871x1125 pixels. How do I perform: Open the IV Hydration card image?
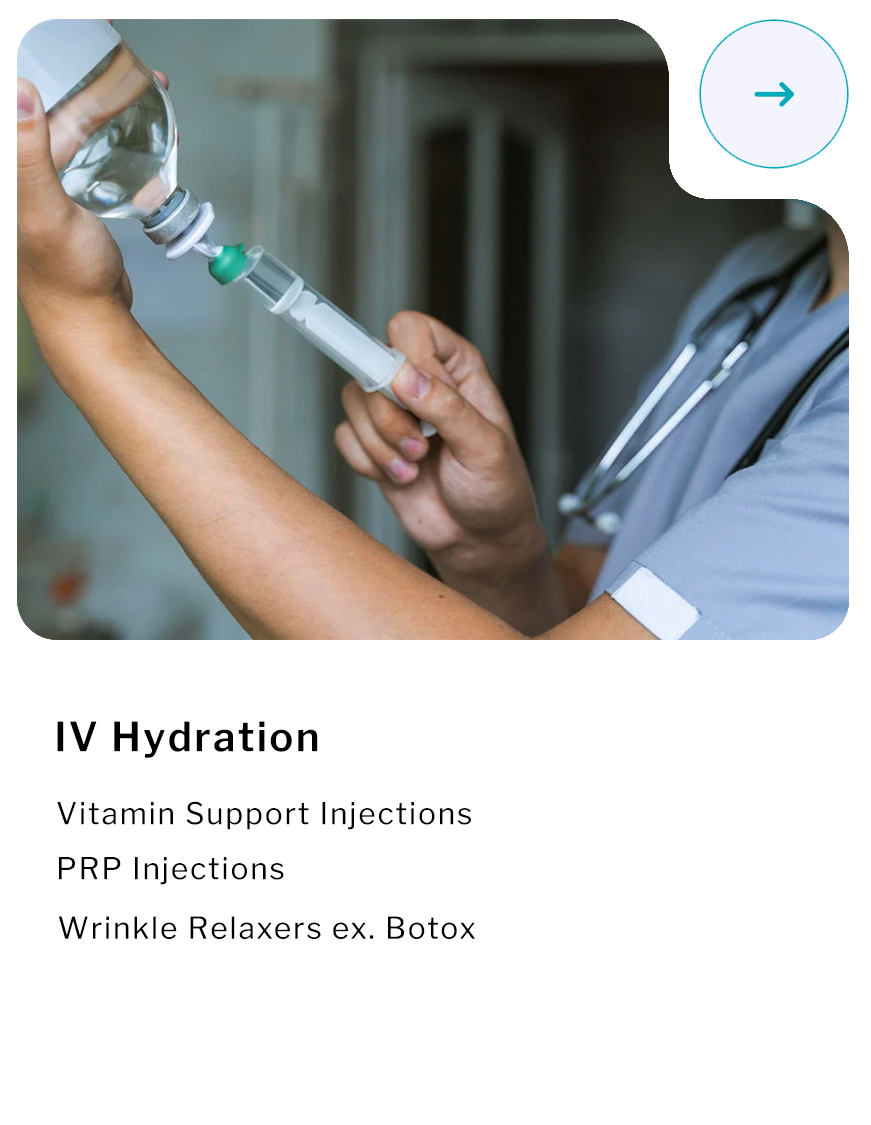point(400,380)
